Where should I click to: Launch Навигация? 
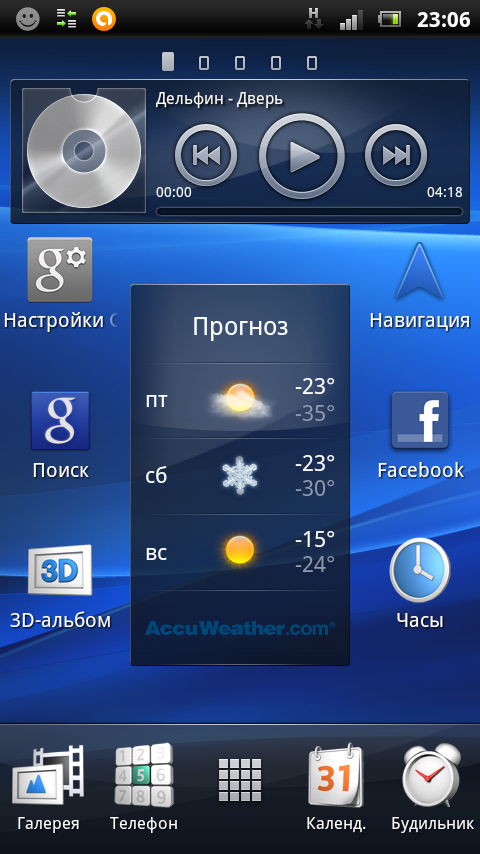(419, 286)
